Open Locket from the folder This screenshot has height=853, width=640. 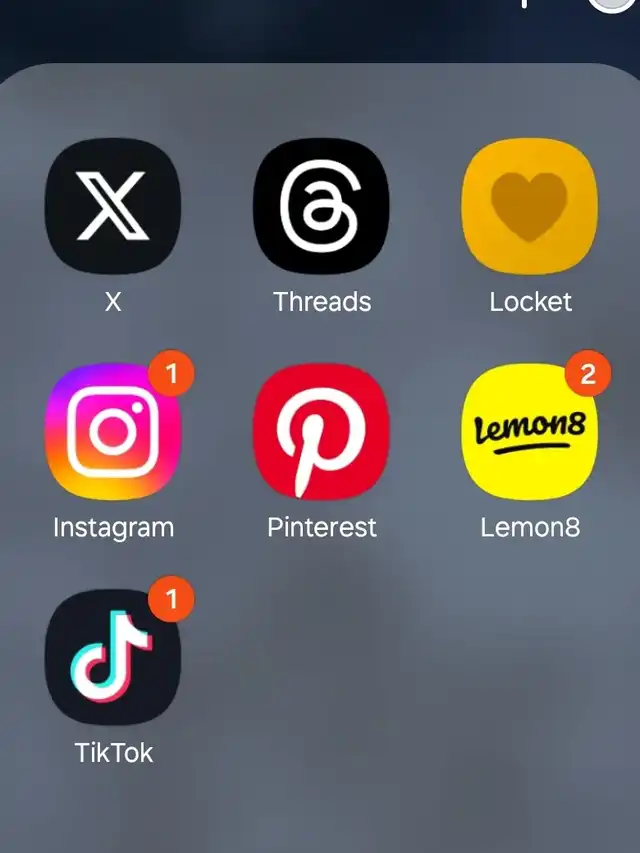point(530,206)
